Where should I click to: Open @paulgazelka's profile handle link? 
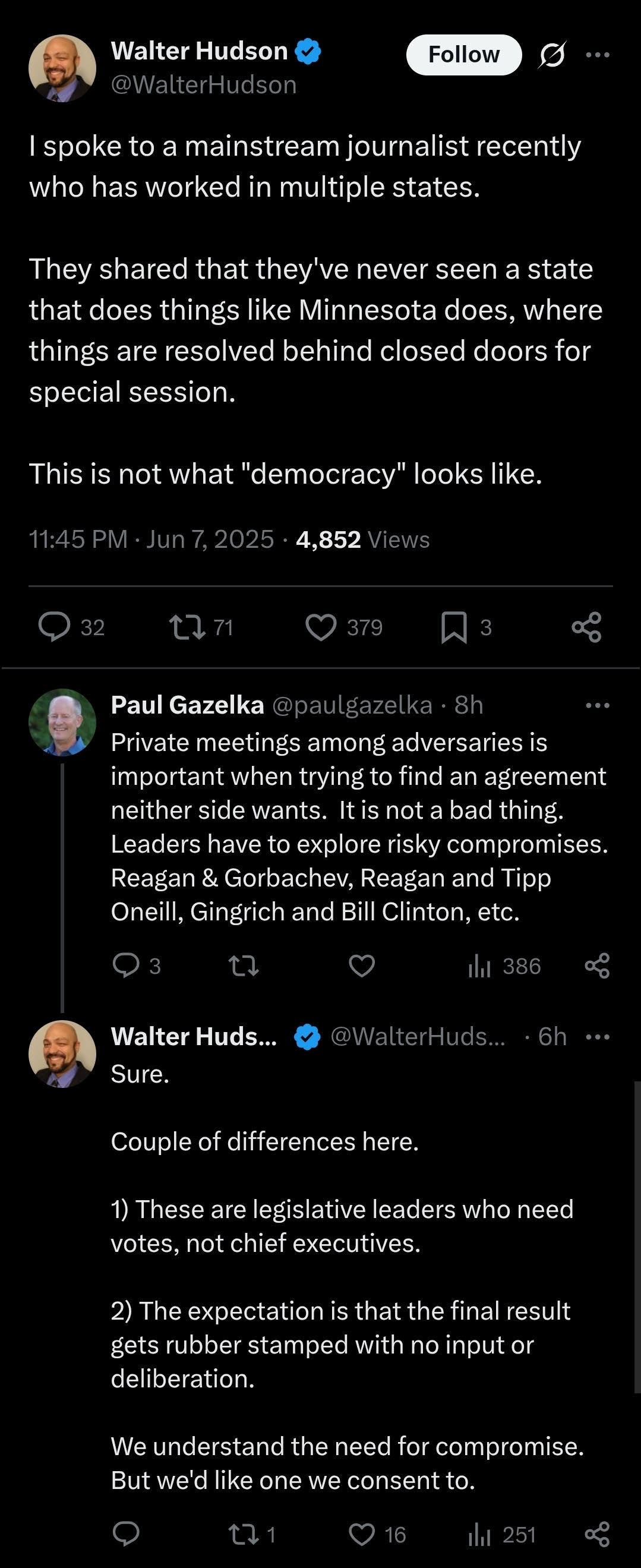point(353,705)
